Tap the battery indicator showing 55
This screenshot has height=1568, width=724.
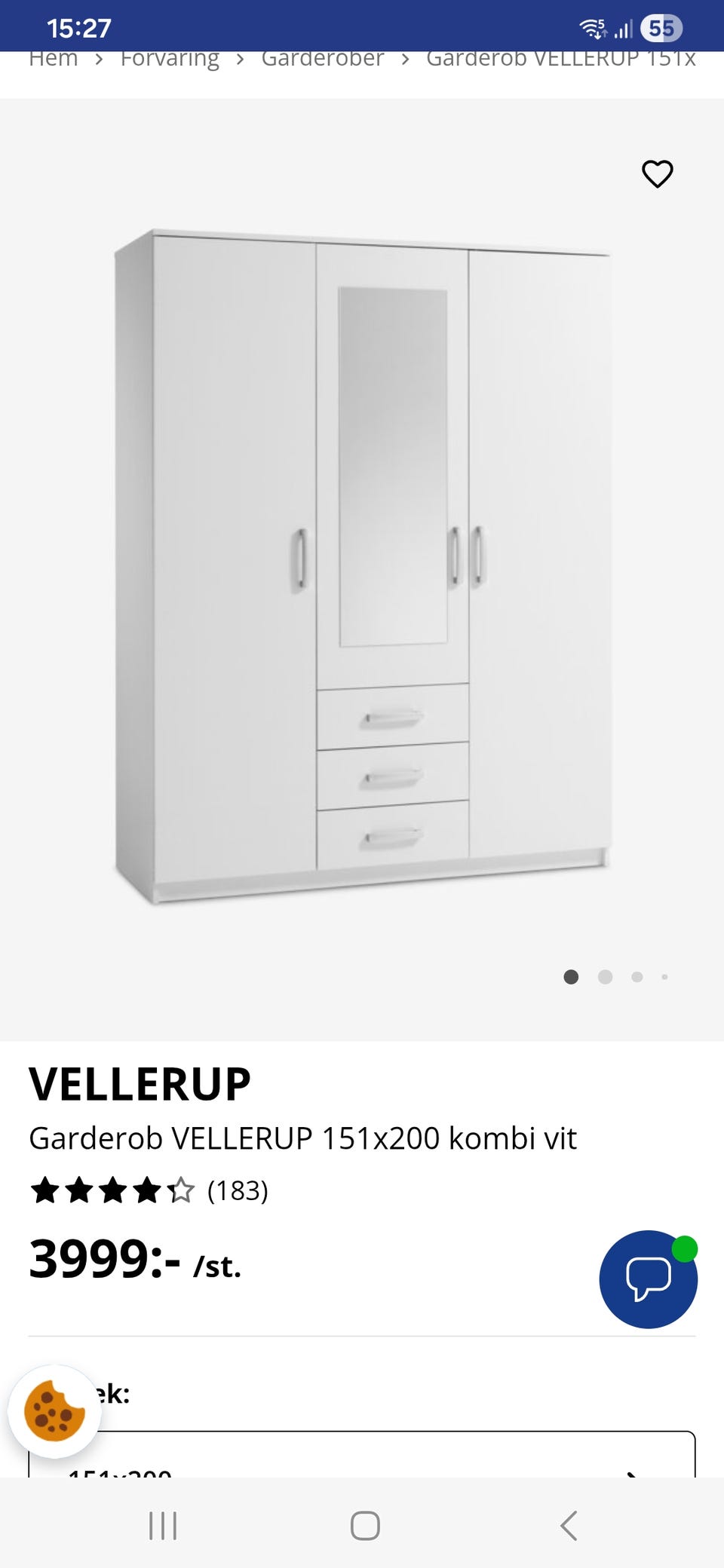(x=662, y=29)
